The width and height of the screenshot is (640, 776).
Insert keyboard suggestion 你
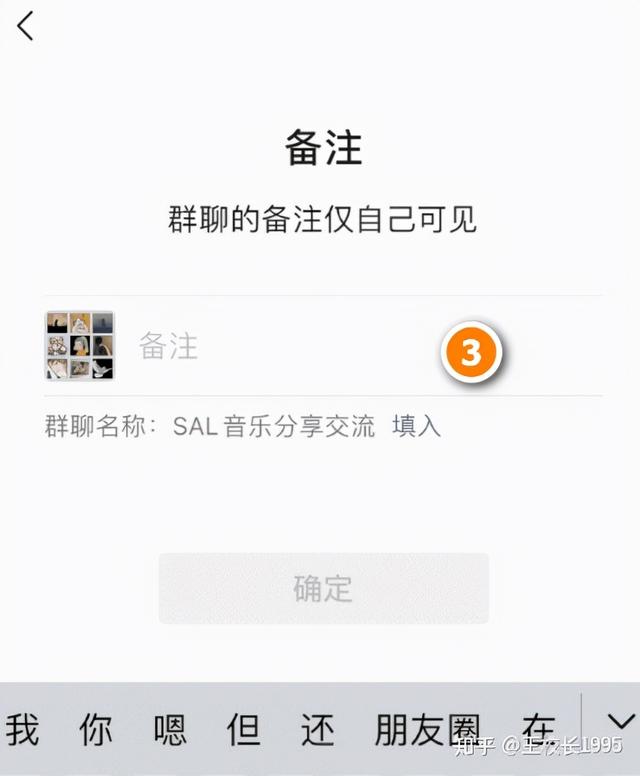tap(96, 731)
